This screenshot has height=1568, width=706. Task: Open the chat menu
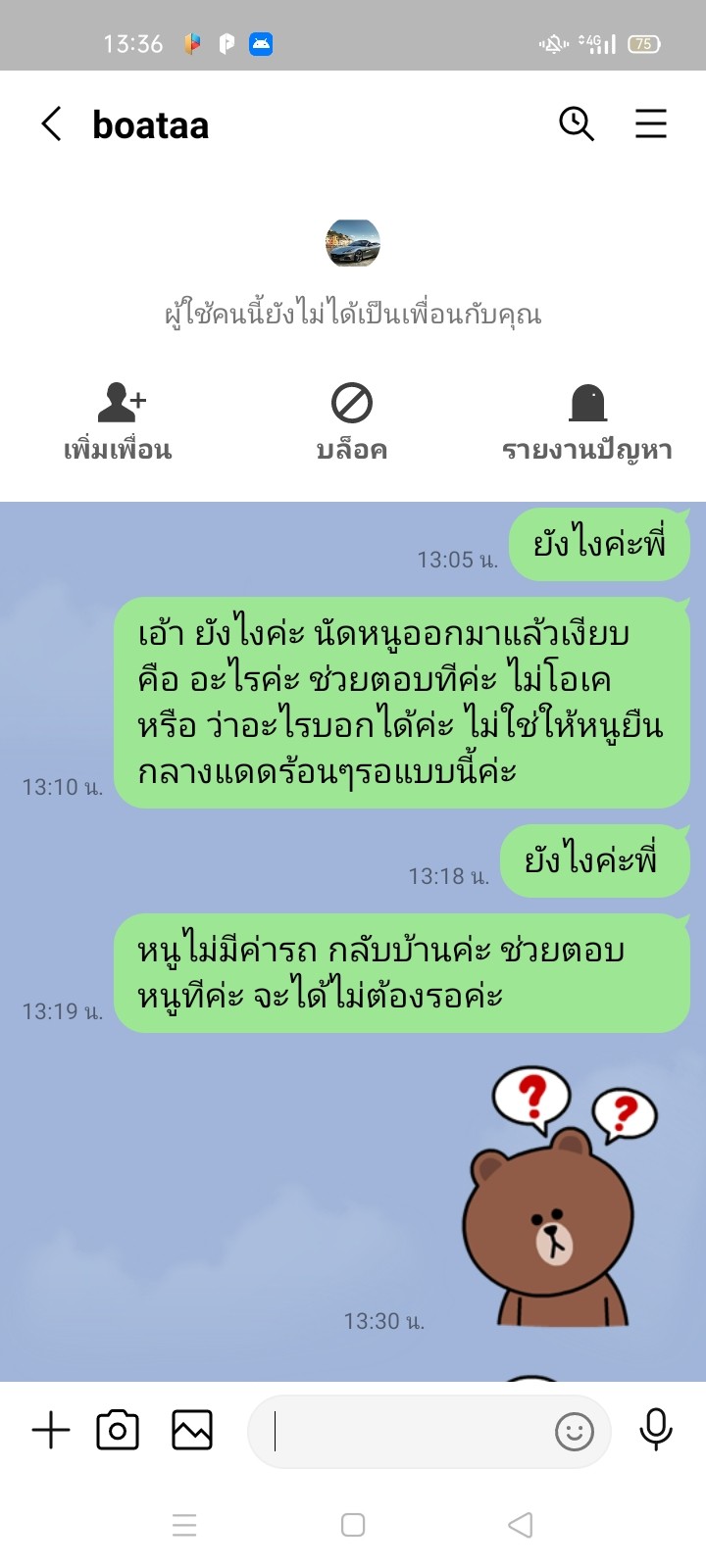coord(650,124)
